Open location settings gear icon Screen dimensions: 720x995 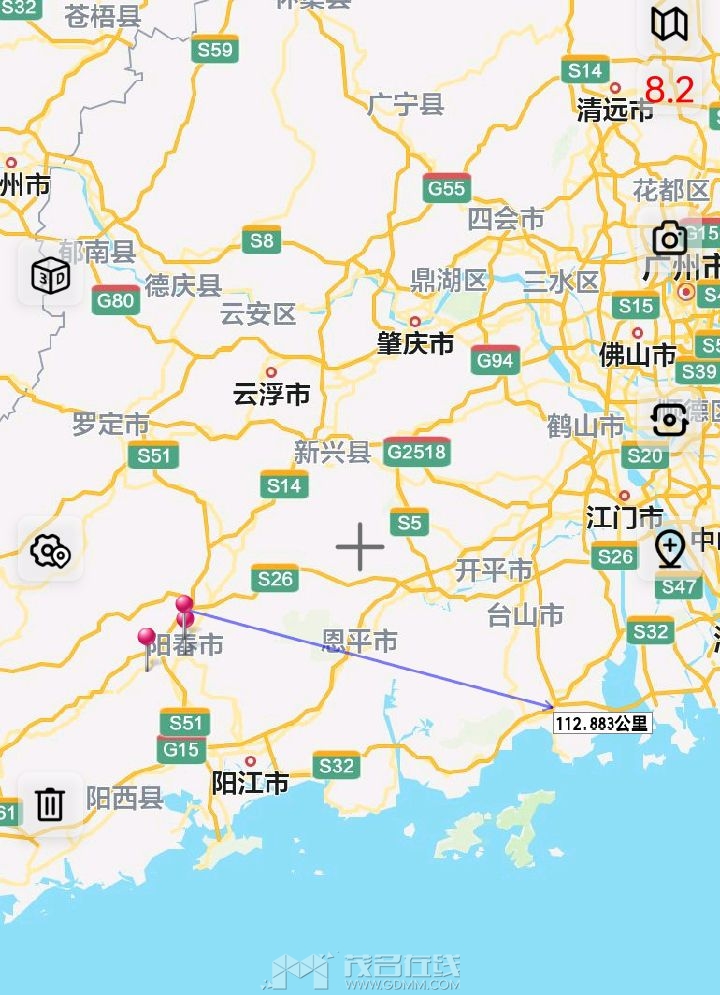pyautogui.click(x=50, y=550)
